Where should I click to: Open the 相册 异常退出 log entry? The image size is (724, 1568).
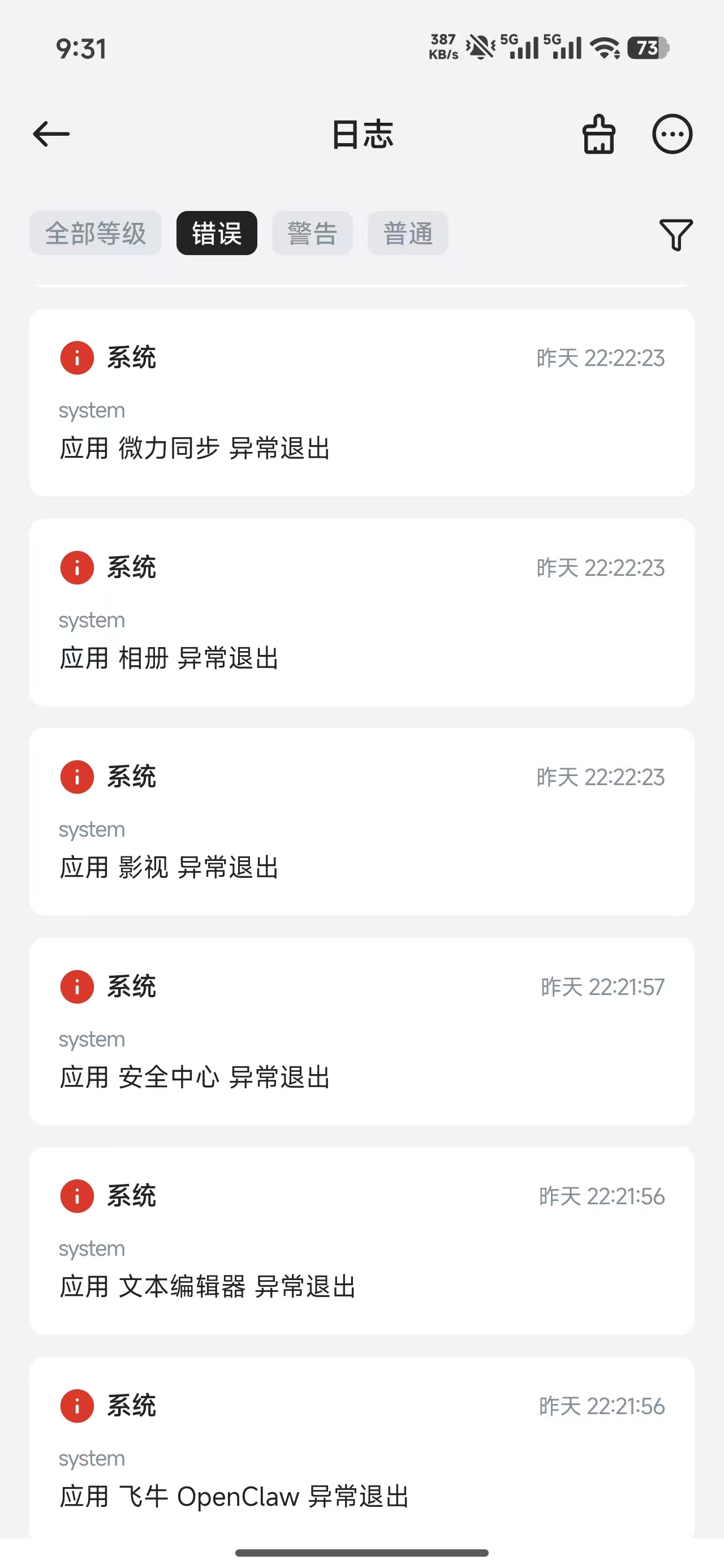tap(361, 613)
